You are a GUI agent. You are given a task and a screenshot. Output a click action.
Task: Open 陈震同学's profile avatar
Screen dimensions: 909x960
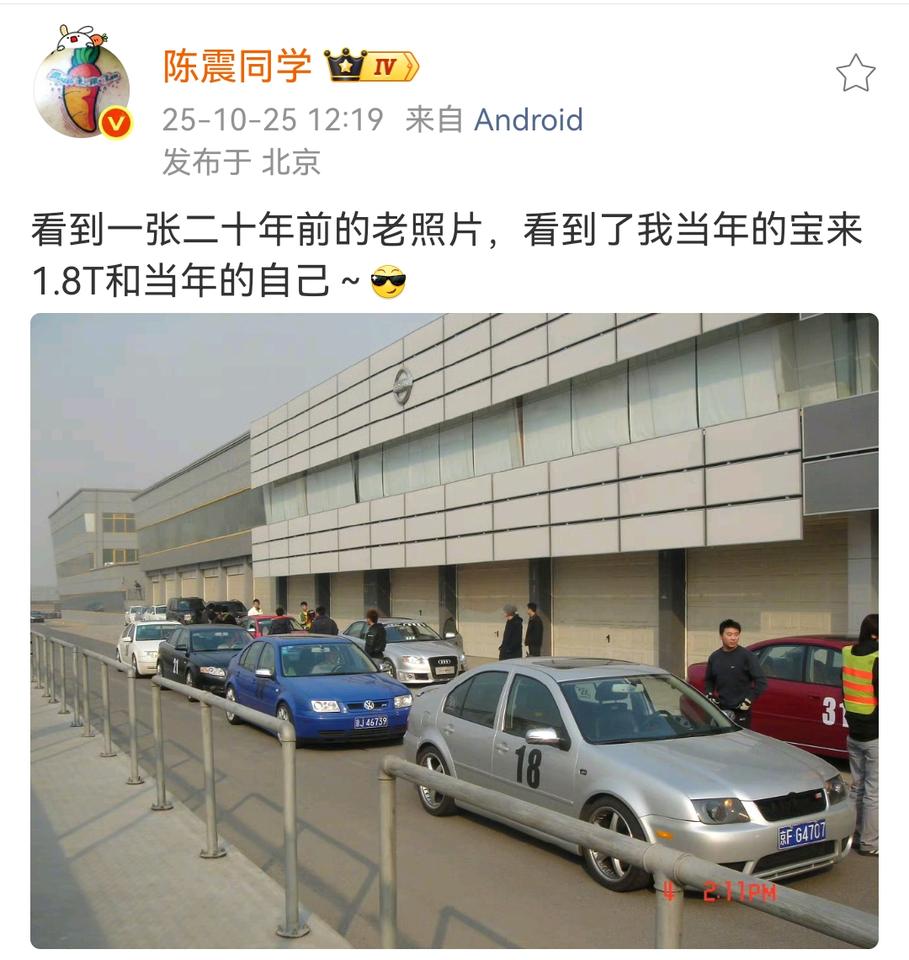(x=82, y=82)
